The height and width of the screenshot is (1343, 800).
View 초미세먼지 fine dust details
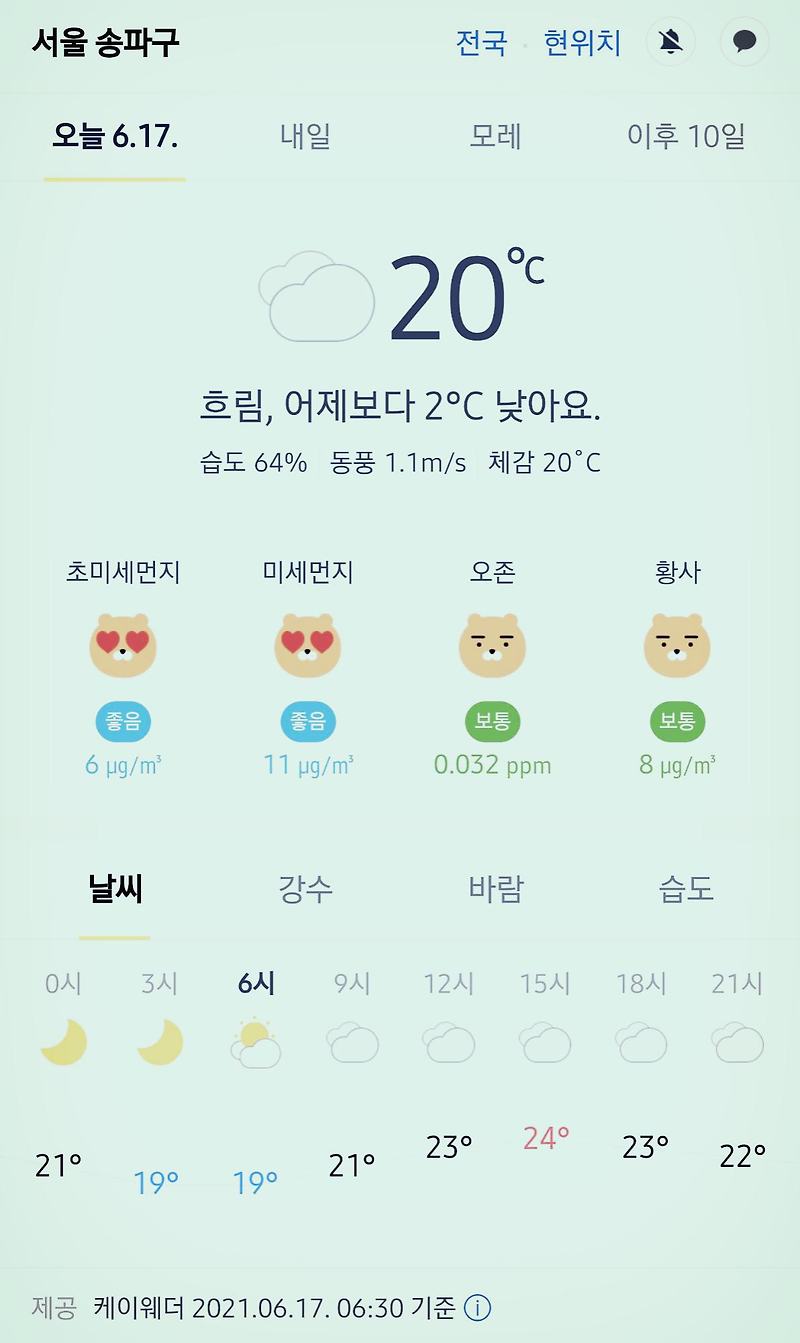click(123, 666)
